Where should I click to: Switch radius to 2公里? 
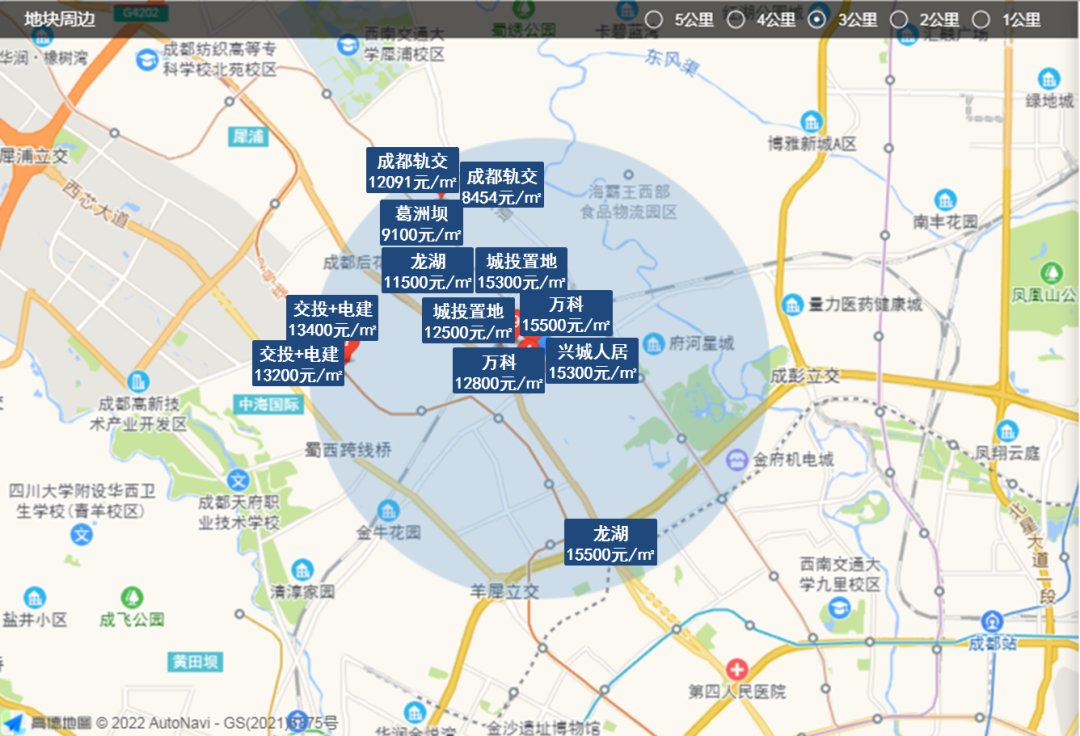coord(899,19)
